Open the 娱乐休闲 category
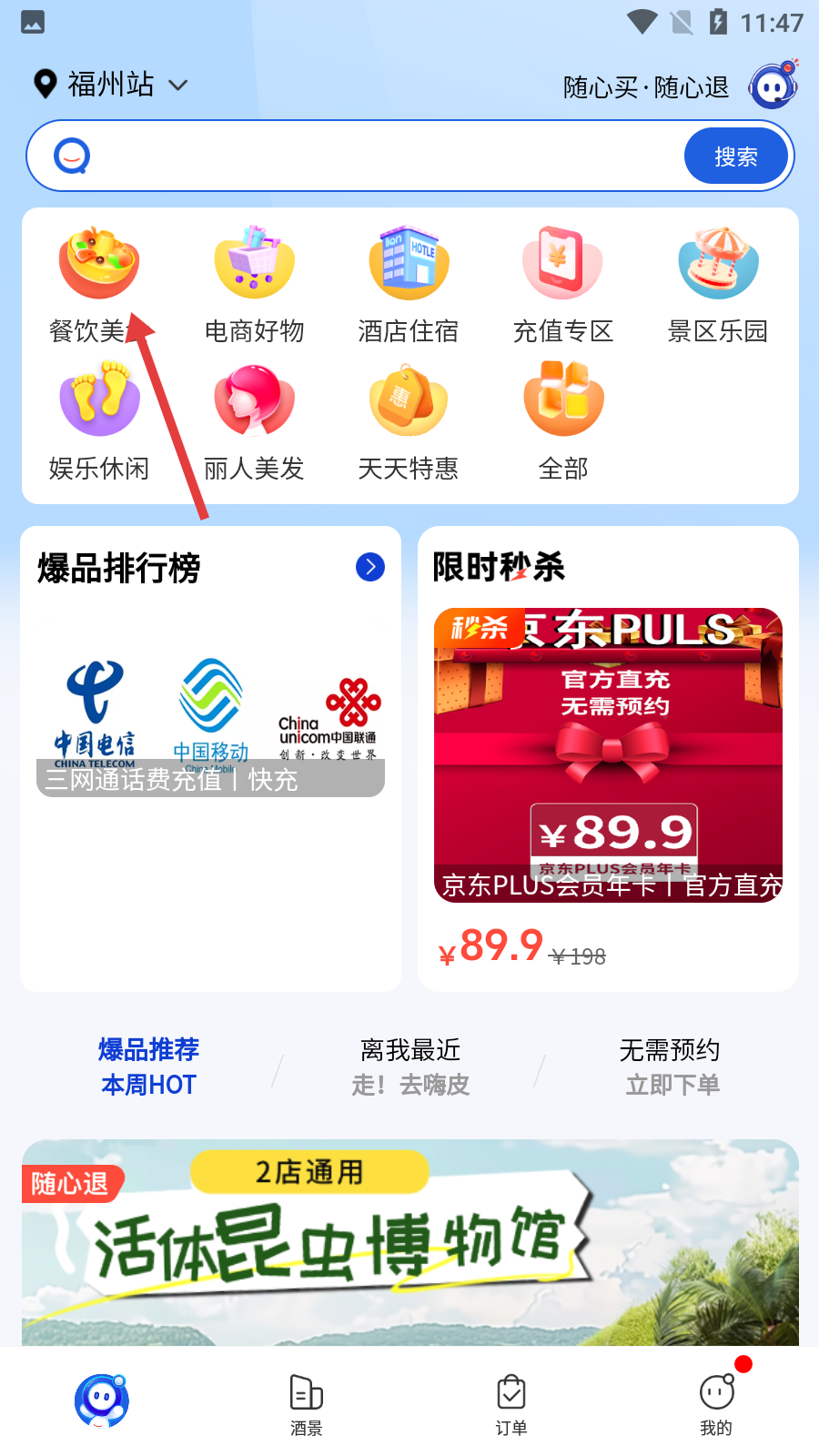 point(98,420)
